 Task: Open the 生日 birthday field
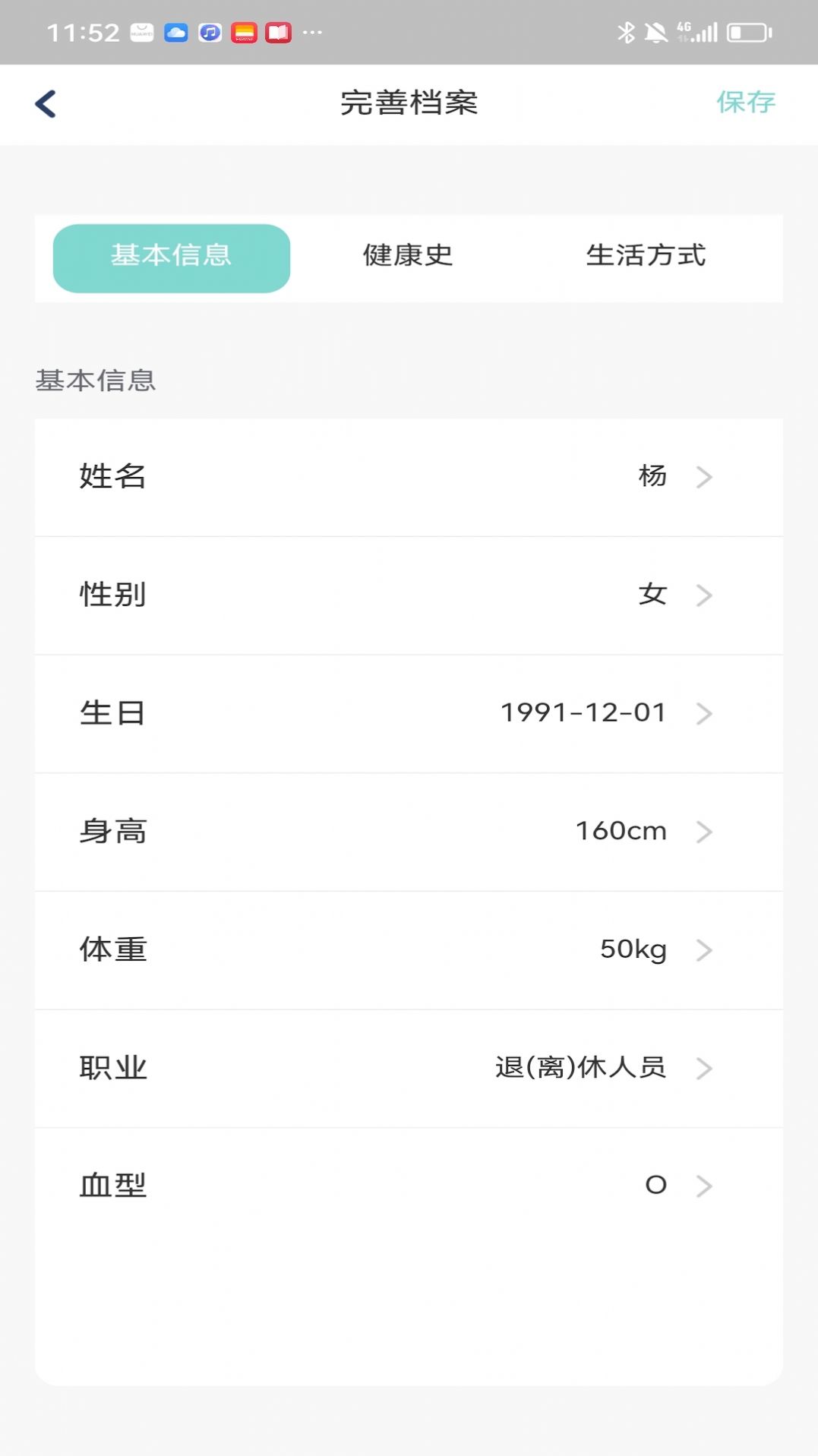click(409, 713)
